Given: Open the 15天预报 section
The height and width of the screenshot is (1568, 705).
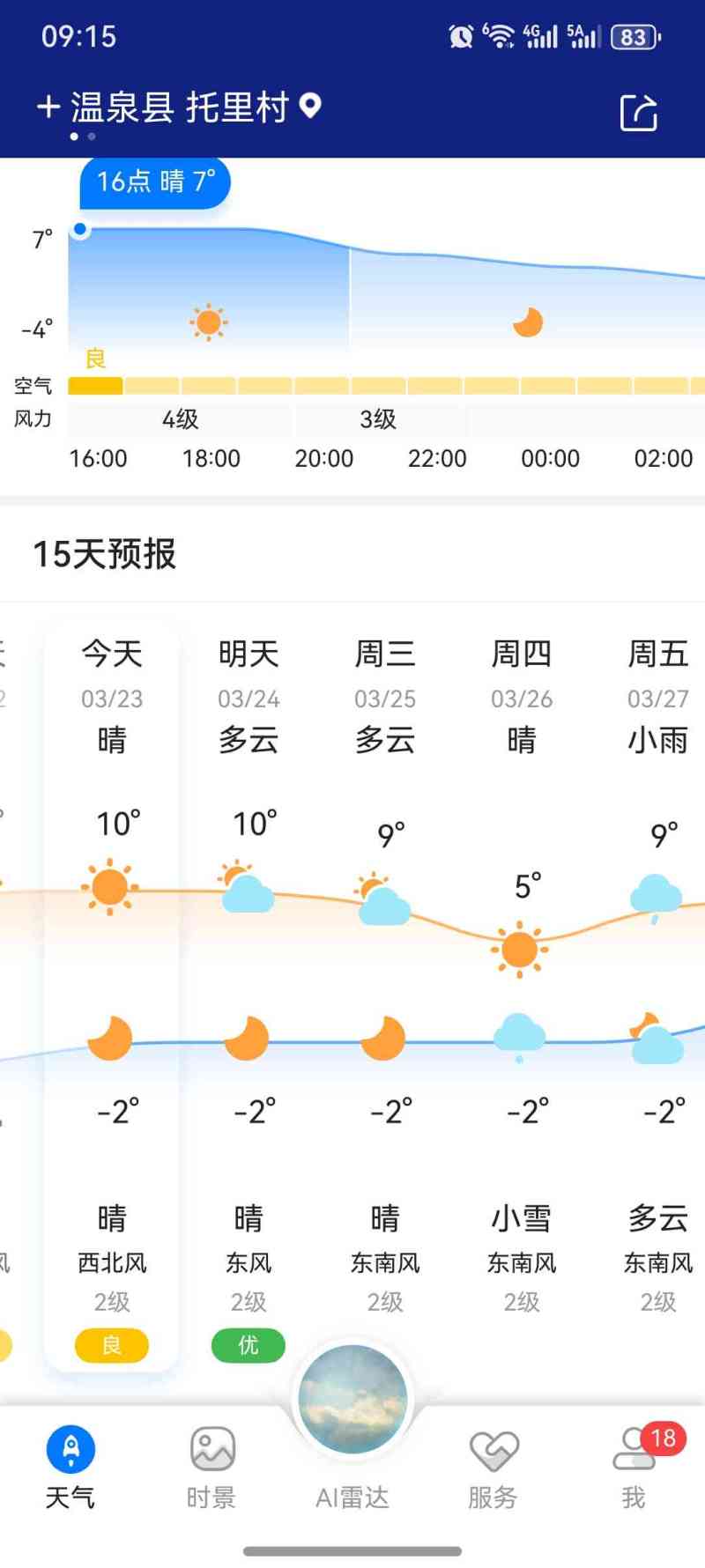Looking at the screenshot, I should pos(105,554).
